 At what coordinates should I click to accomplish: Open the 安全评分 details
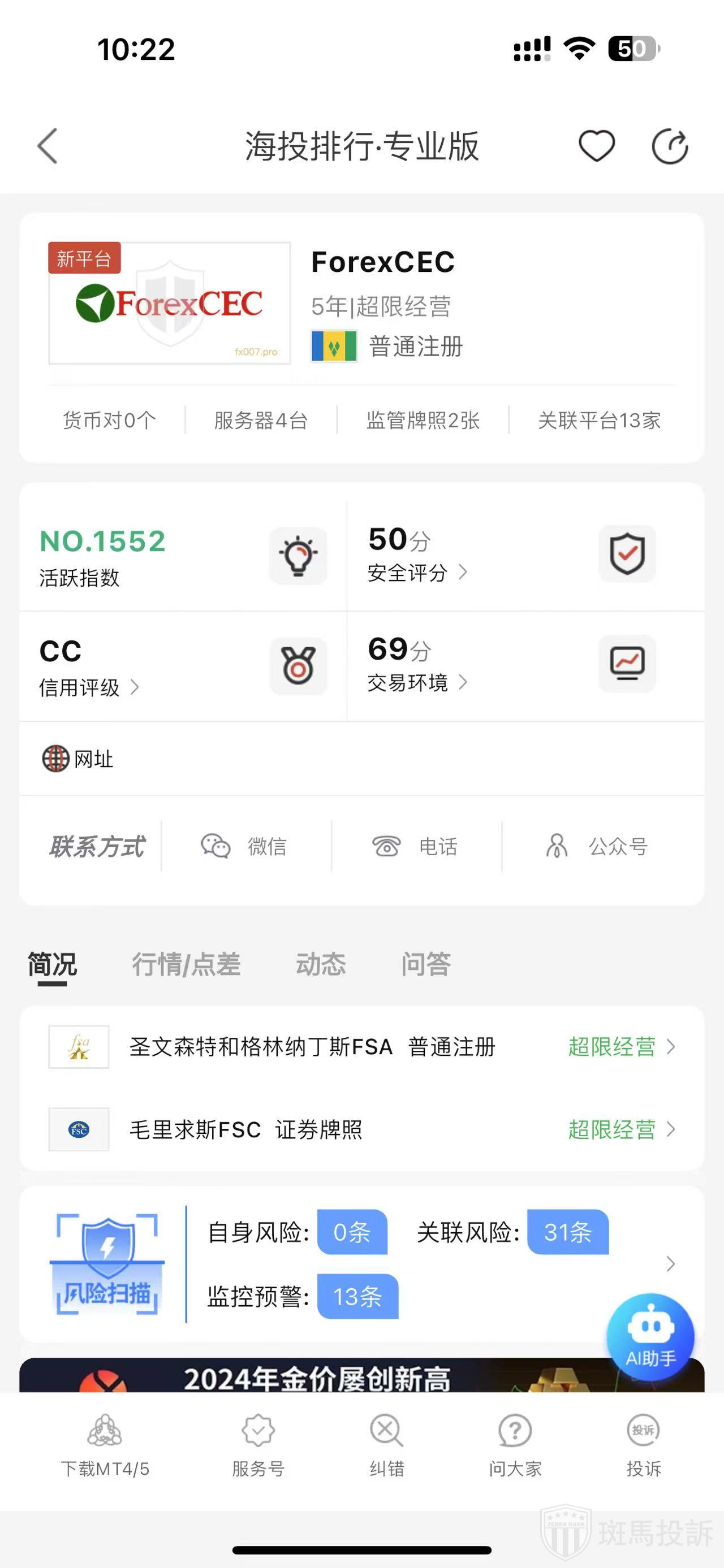click(x=417, y=573)
